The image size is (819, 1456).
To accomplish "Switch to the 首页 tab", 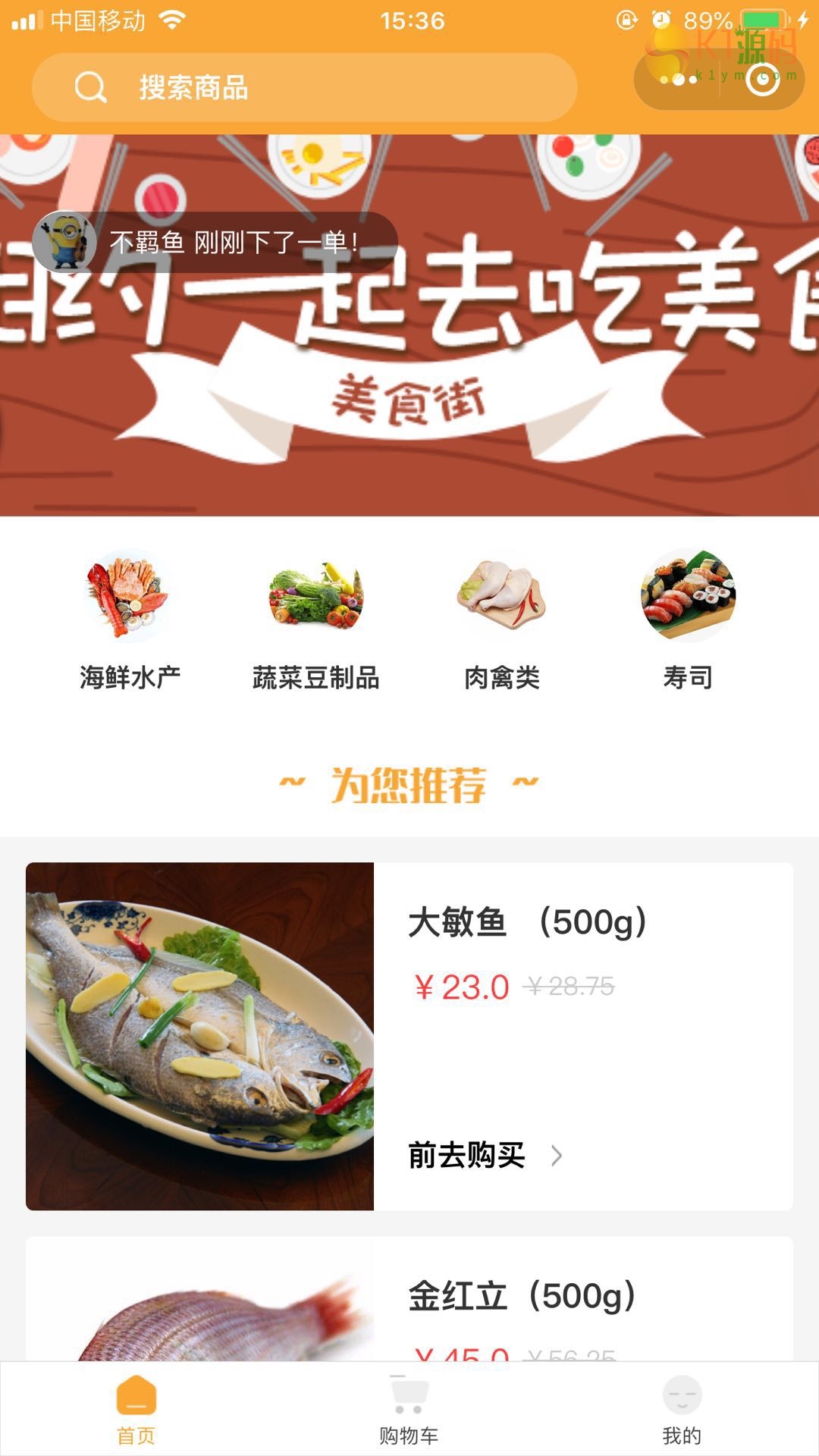I will coord(136,1409).
